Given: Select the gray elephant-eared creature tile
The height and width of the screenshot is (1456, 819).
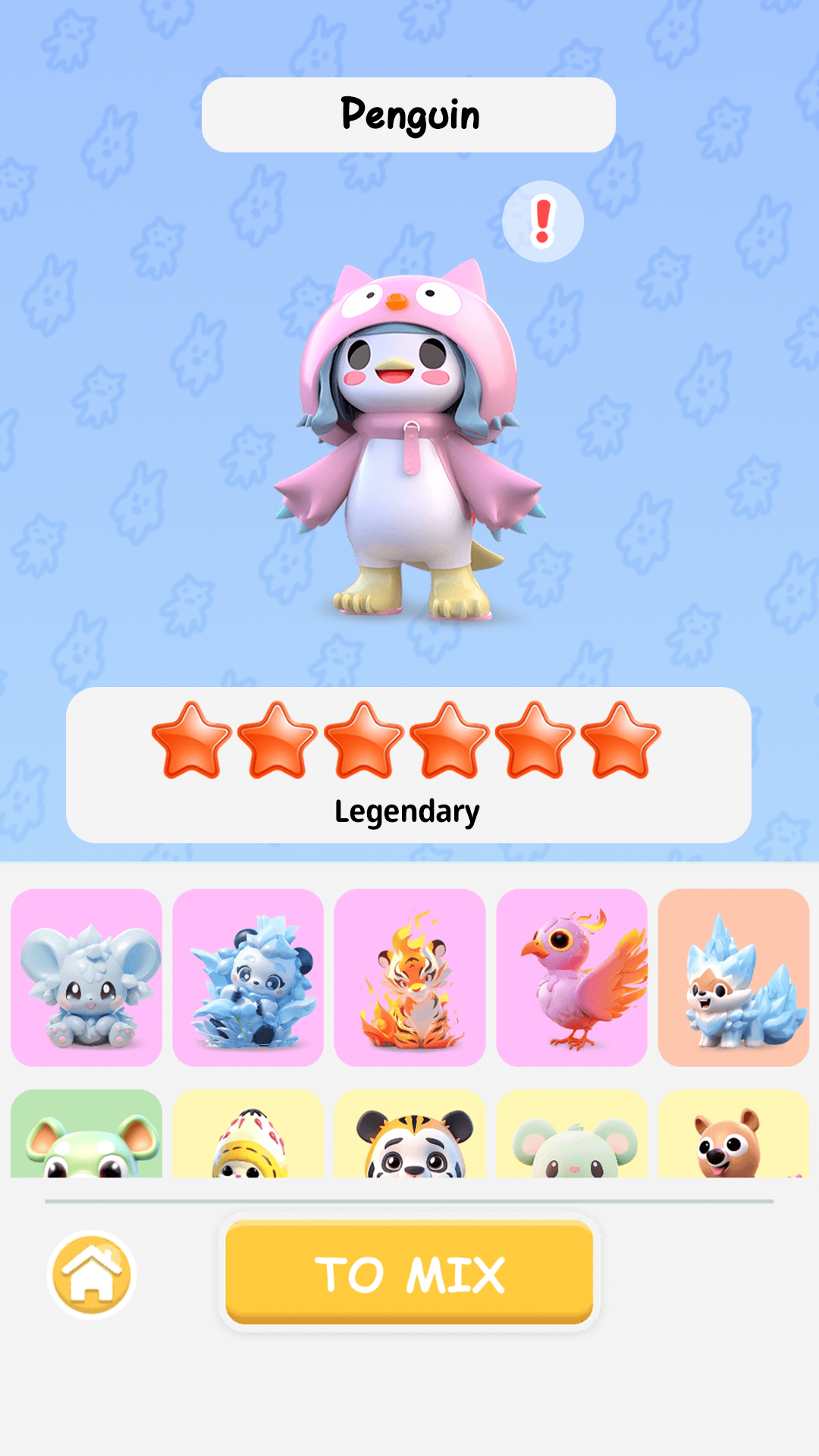Looking at the screenshot, I should [x=86, y=977].
